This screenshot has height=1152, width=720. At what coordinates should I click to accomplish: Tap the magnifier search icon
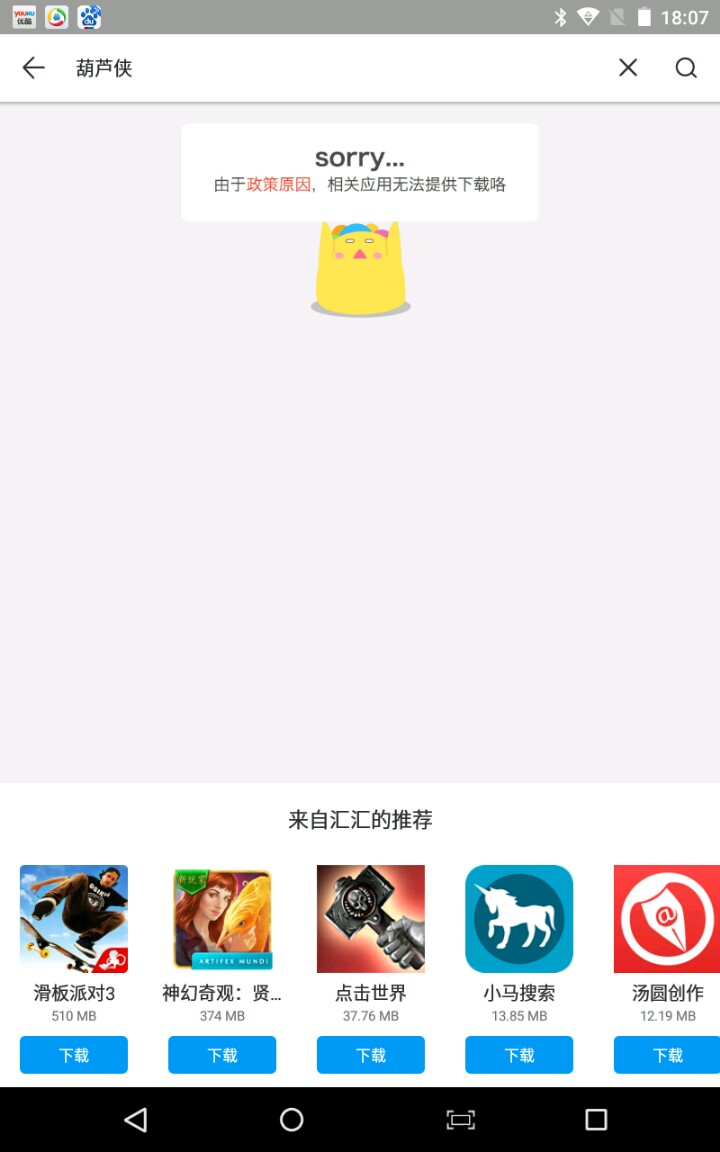pyautogui.click(x=686, y=68)
